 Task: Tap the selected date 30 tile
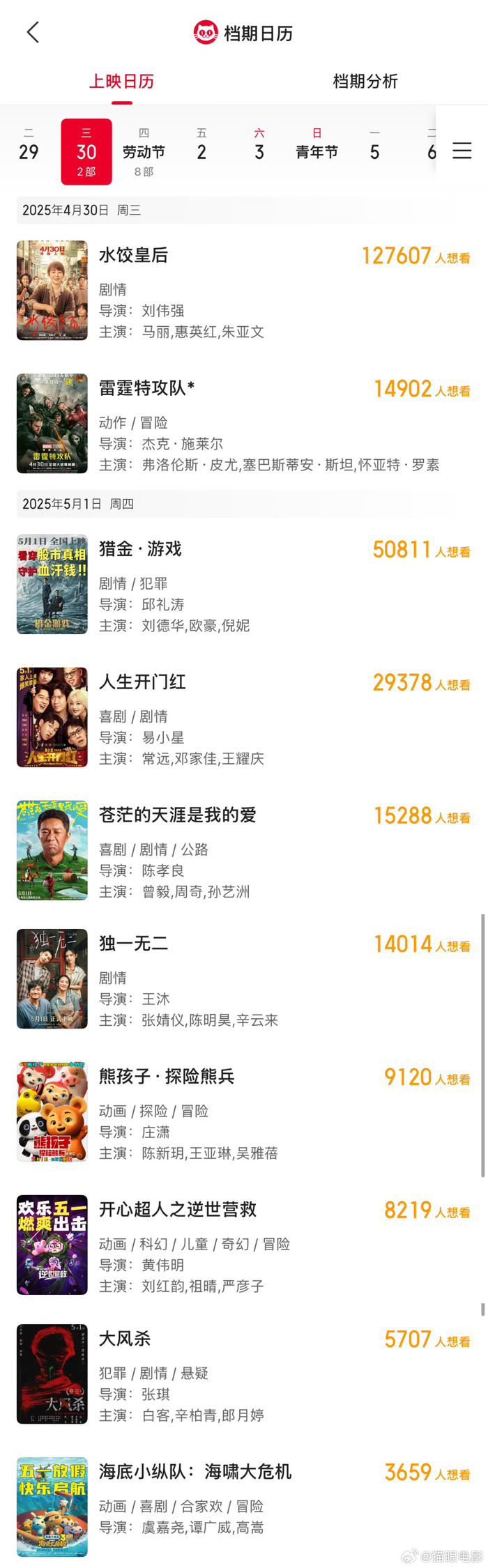click(x=86, y=152)
